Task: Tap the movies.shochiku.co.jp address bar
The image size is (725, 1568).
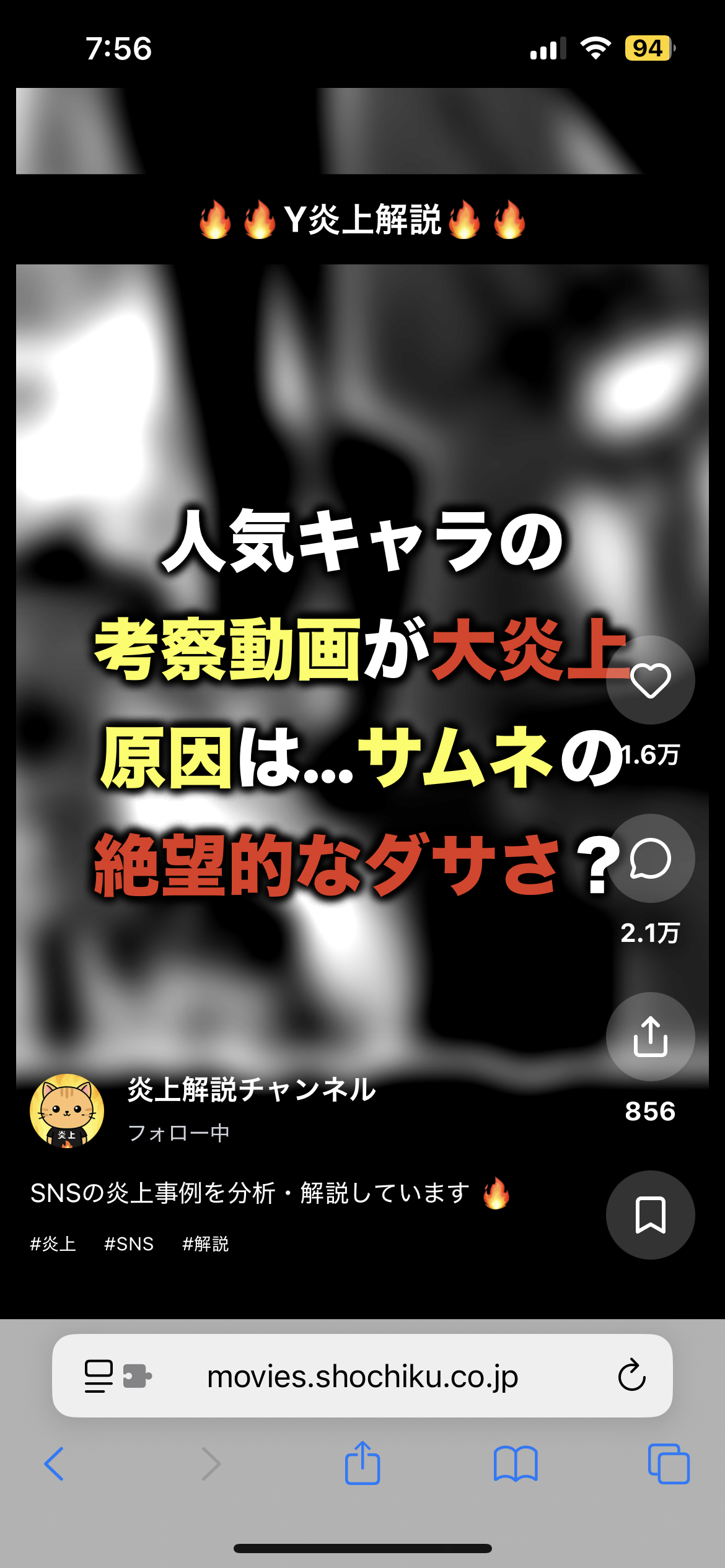Action: (x=362, y=1376)
